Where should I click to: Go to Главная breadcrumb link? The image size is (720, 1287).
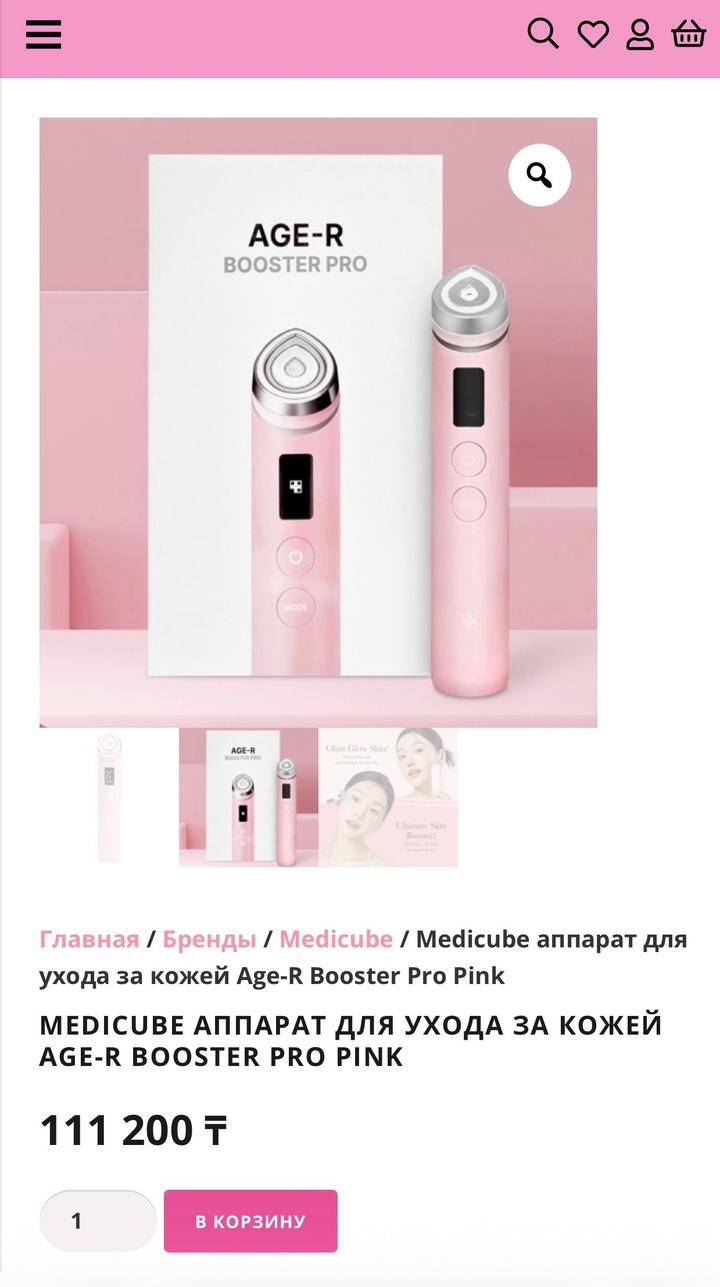tap(89, 939)
